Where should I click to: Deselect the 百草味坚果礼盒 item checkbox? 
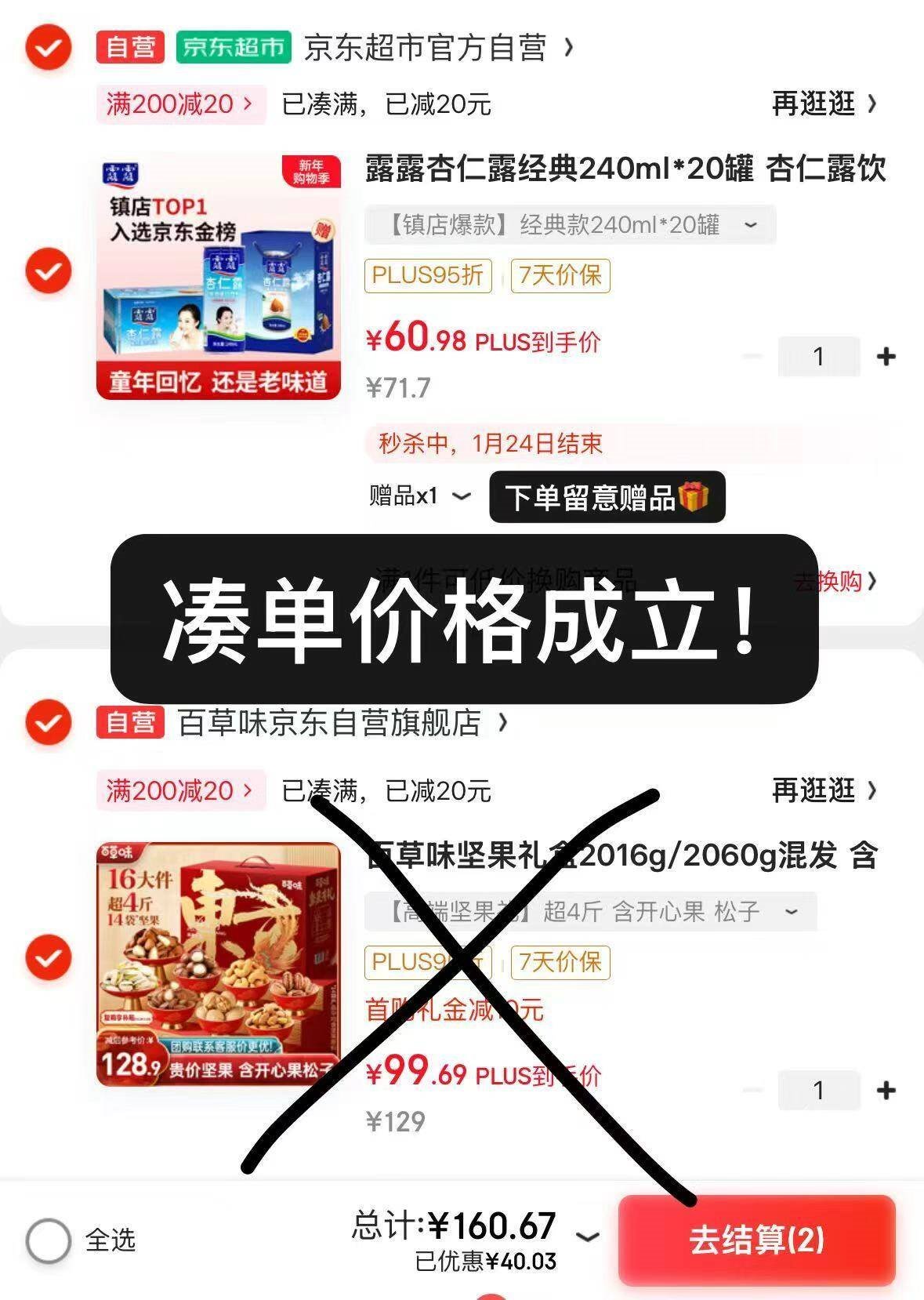[x=49, y=957]
